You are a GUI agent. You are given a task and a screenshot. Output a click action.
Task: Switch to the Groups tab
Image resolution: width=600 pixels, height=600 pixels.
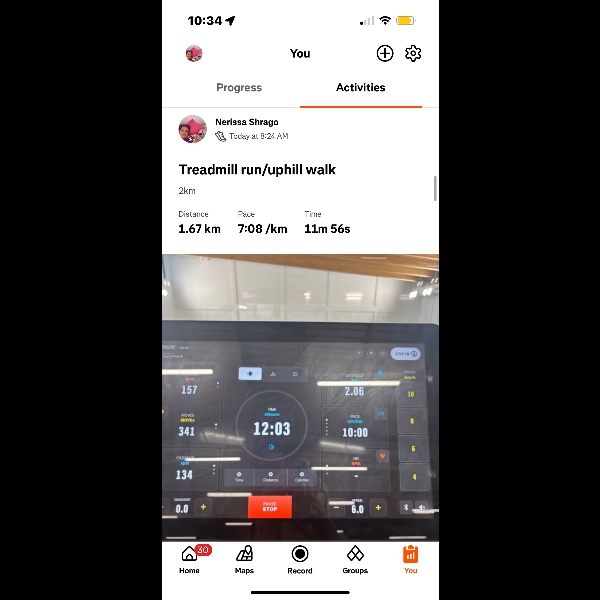(355, 559)
